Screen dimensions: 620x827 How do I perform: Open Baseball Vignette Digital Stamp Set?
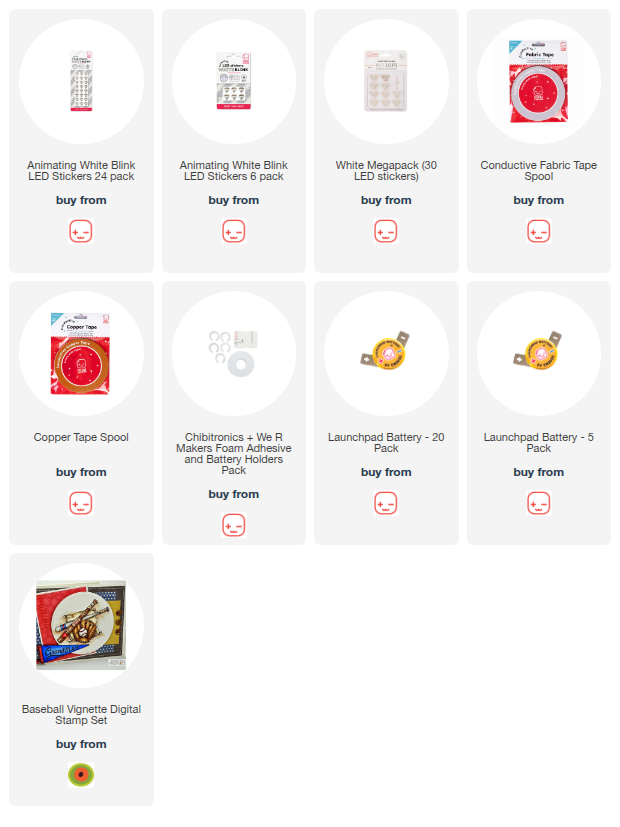coord(81,624)
